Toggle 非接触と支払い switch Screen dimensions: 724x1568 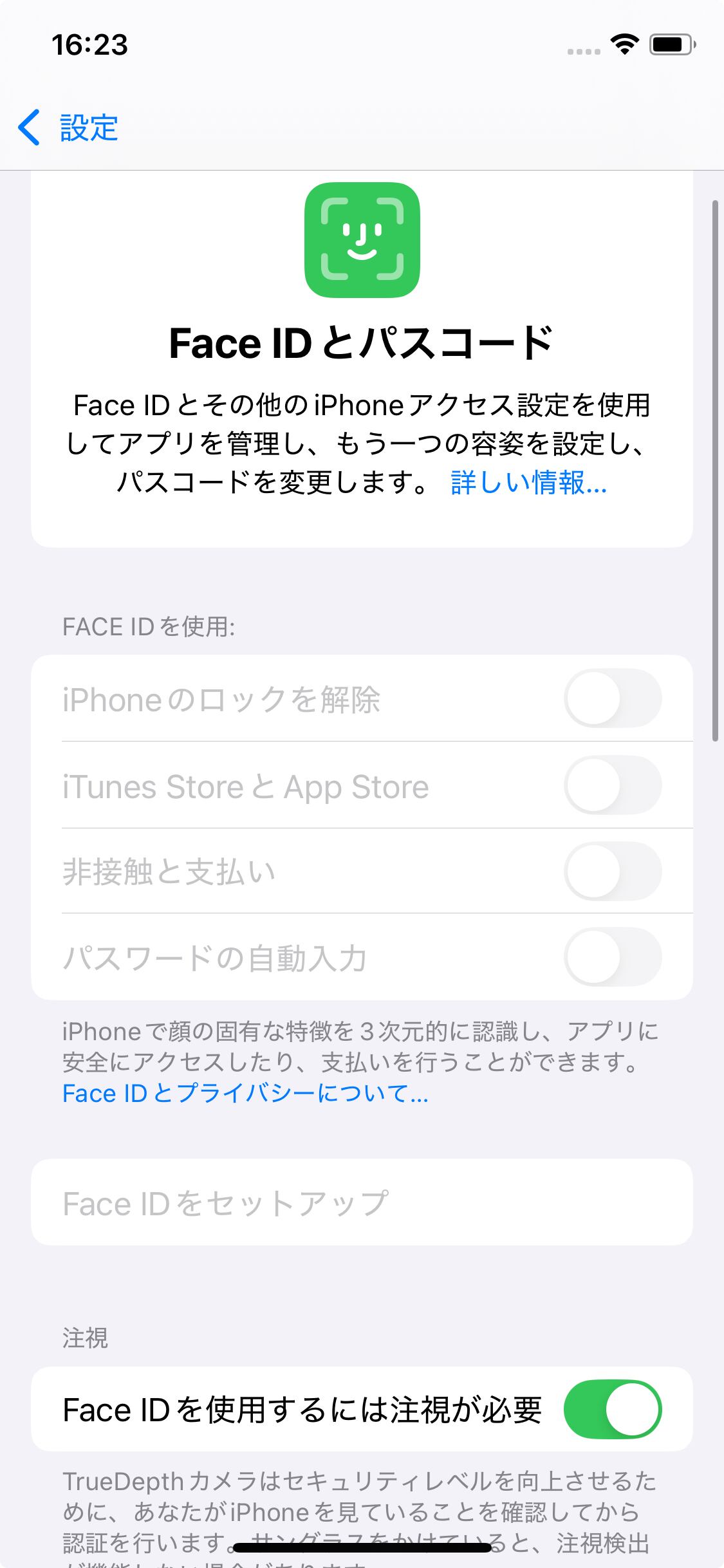pos(613,871)
